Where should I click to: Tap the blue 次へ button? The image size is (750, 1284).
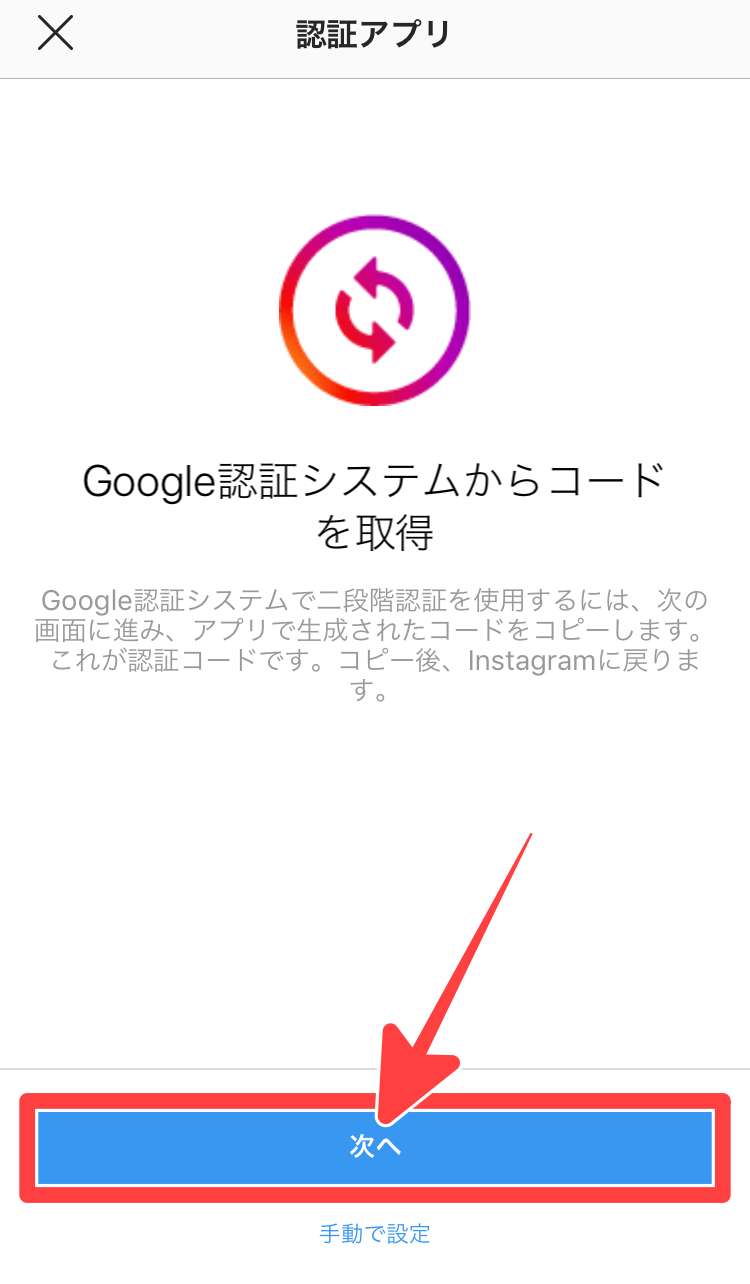(x=375, y=1146)
